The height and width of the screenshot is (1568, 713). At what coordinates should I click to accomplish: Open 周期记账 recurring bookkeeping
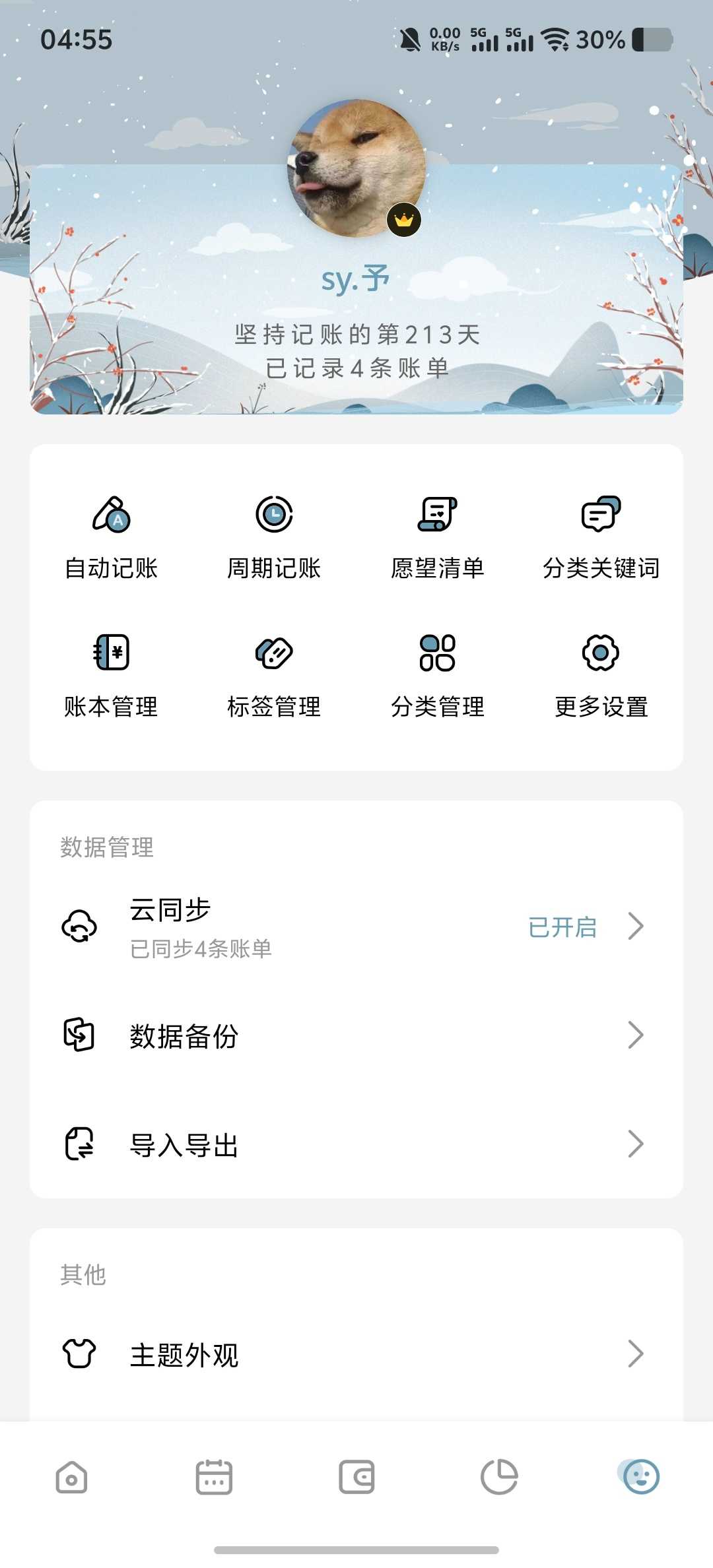274,536
